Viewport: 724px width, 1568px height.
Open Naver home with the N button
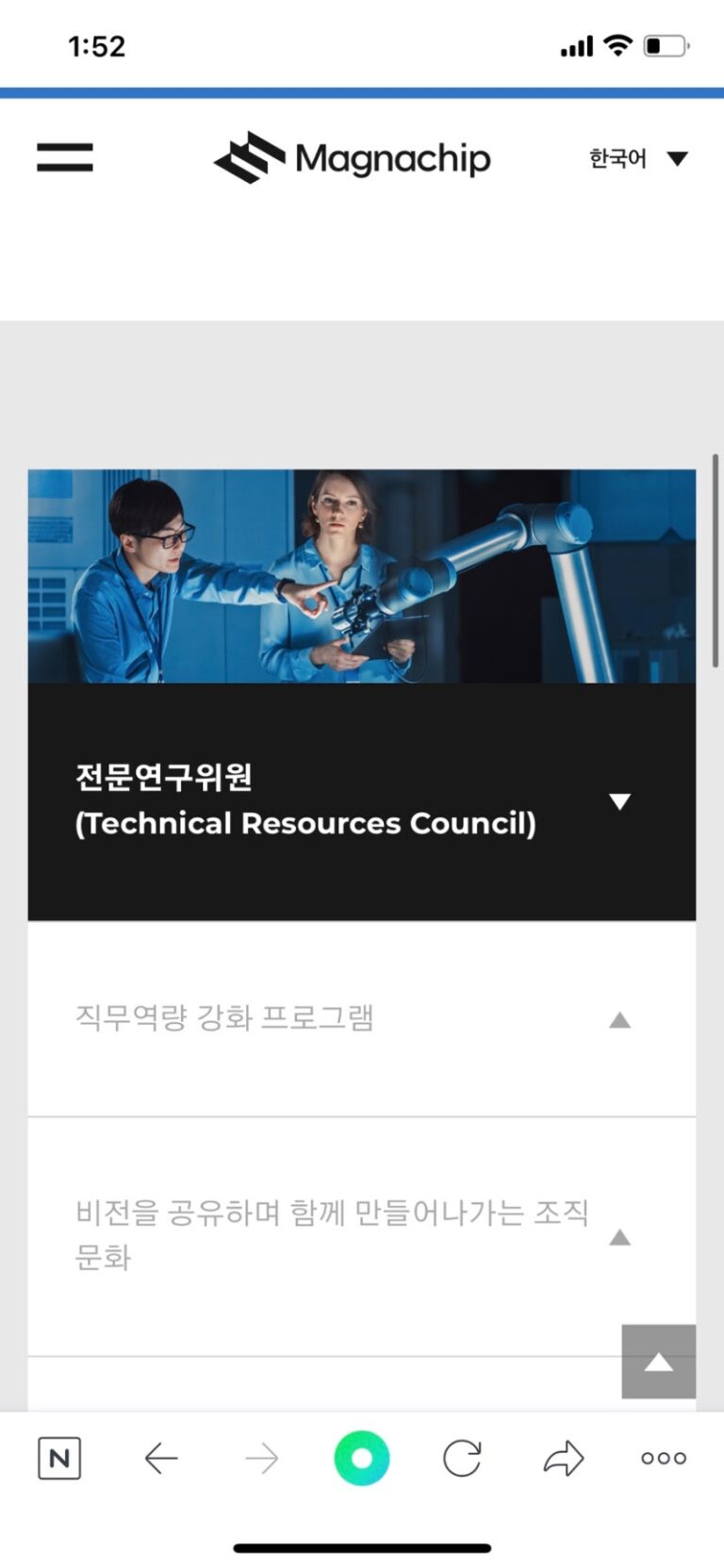point(59,1459)
